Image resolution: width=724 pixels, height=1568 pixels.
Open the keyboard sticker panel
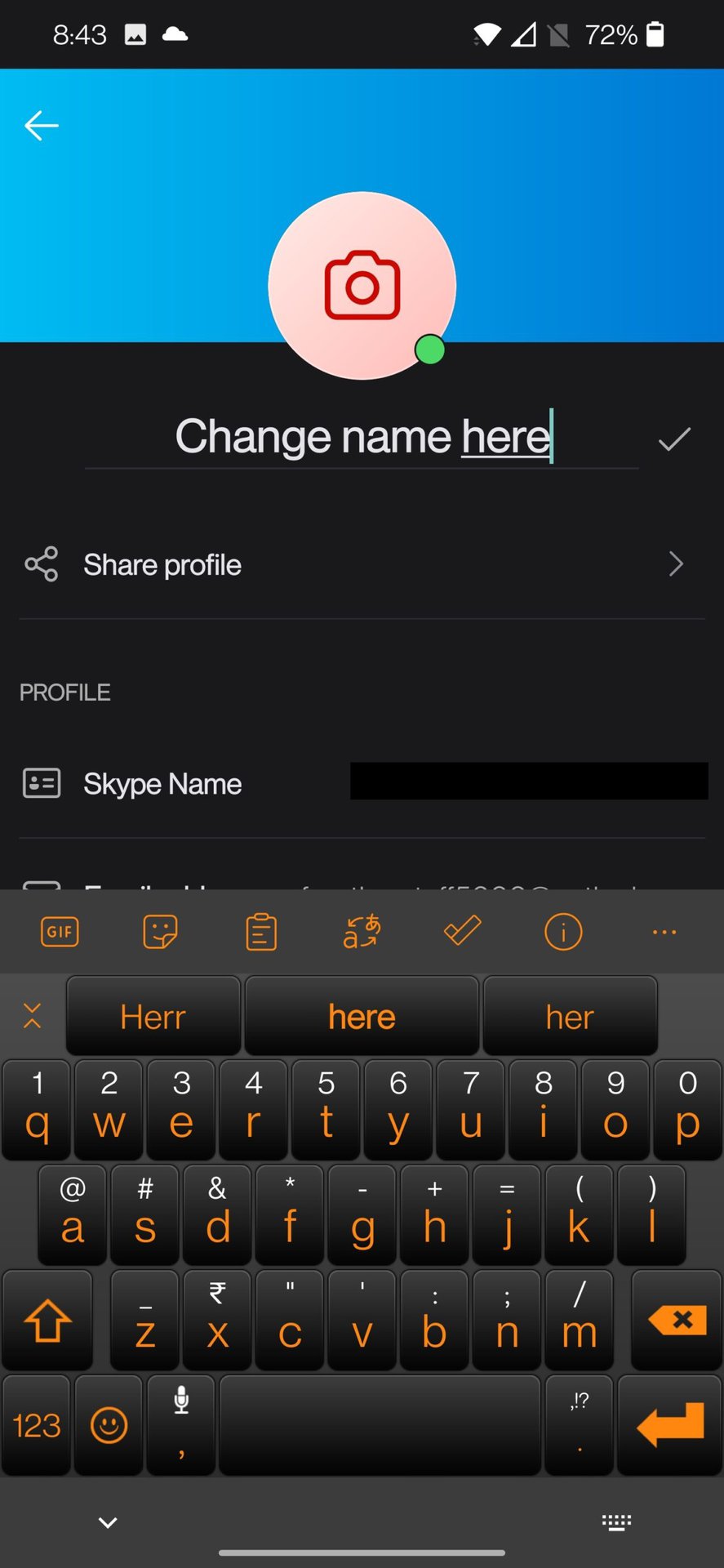(160, 931)
